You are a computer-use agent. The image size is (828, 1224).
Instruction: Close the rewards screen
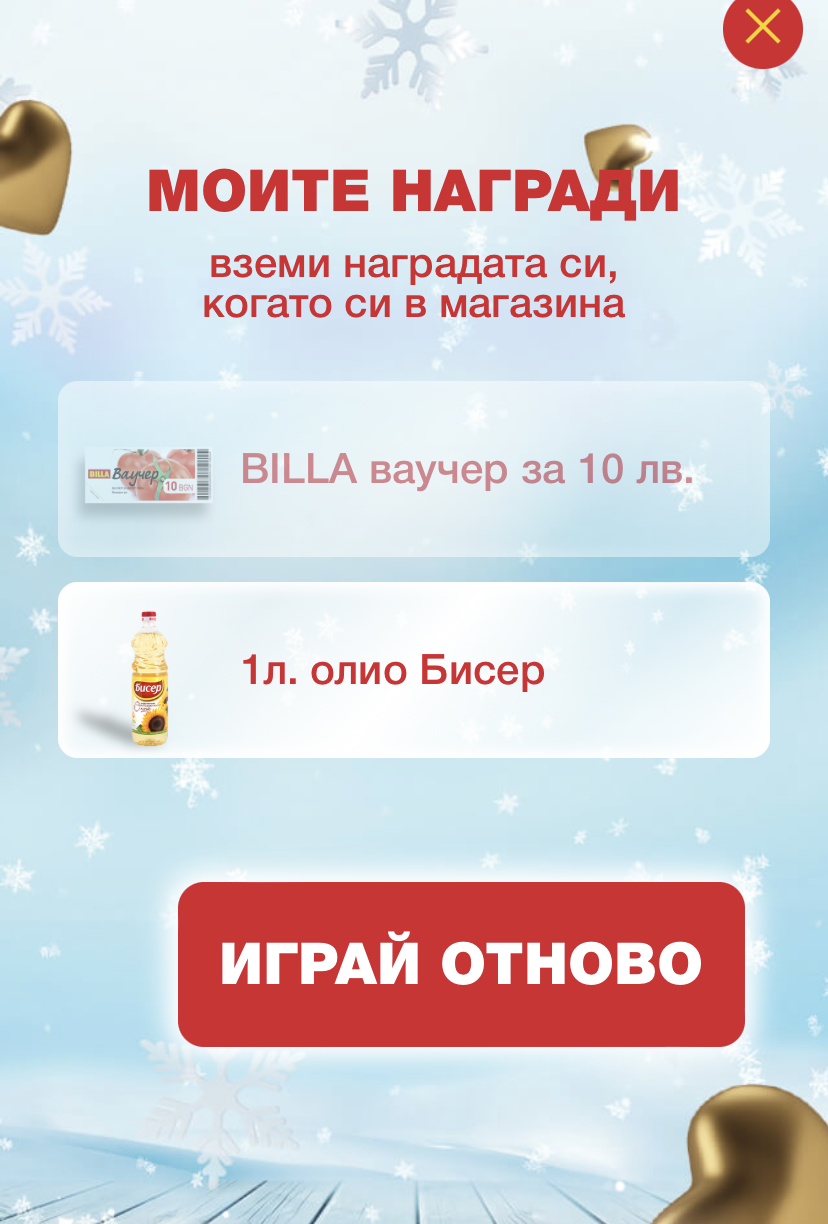pos(762,28)
